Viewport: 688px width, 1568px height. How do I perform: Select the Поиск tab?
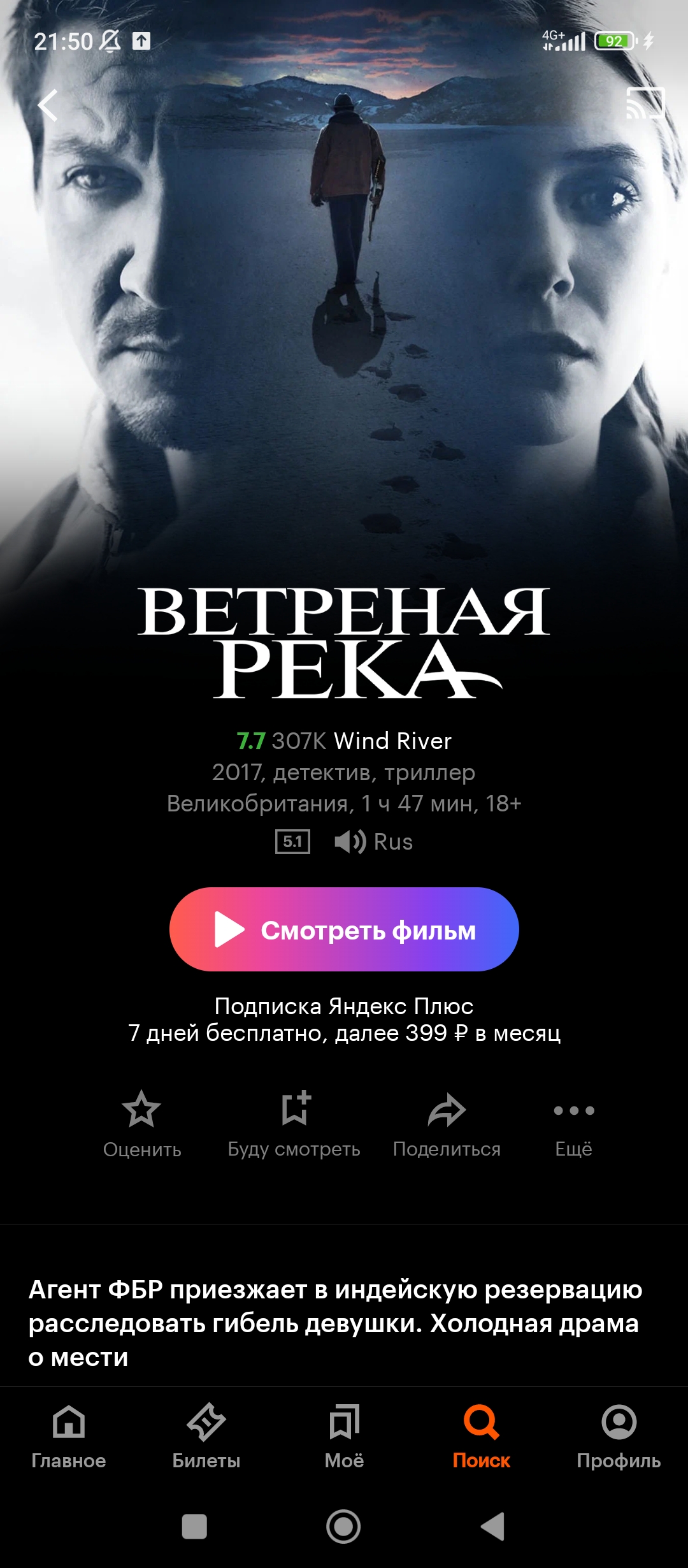tap(482, 1438)
